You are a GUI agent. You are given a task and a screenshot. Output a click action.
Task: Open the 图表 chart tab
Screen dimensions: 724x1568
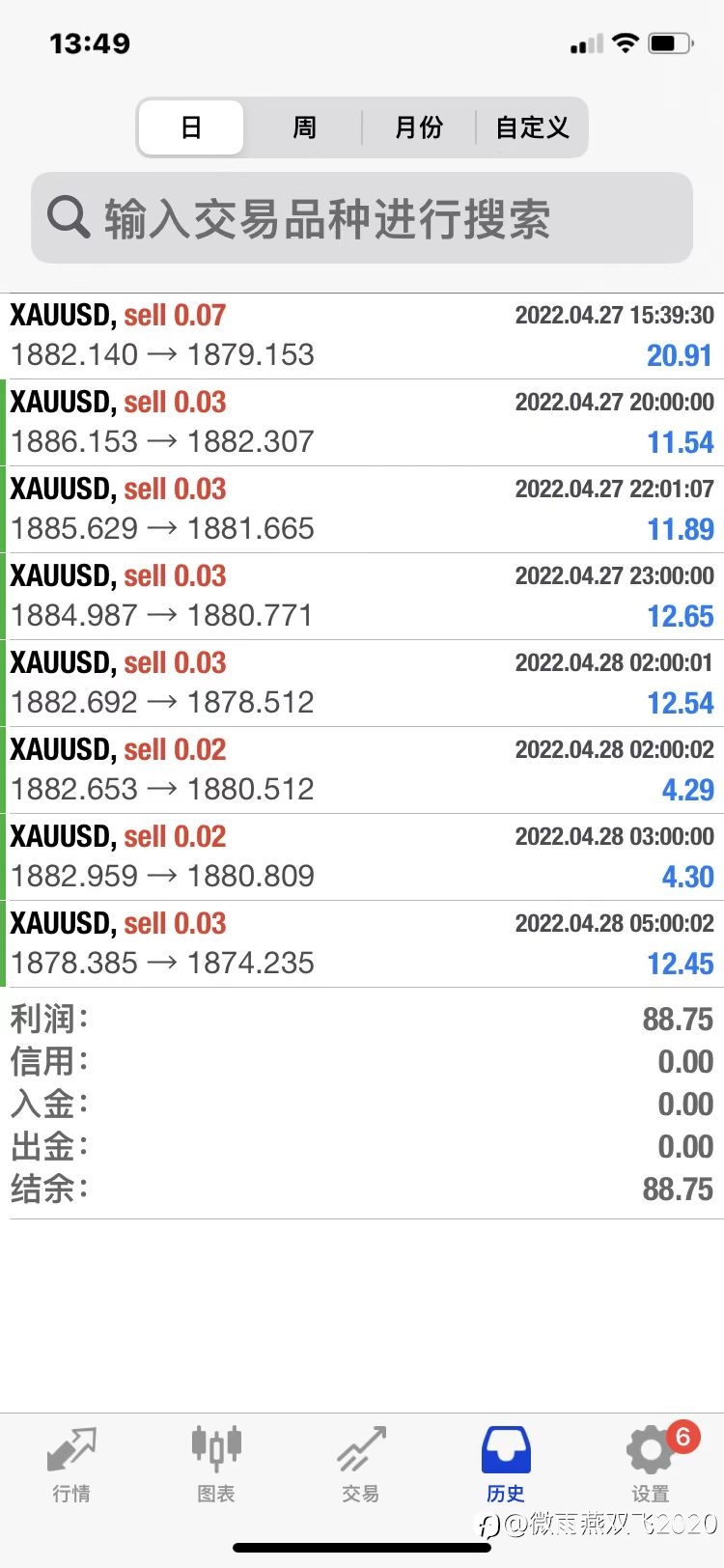tap(216, 1465)
